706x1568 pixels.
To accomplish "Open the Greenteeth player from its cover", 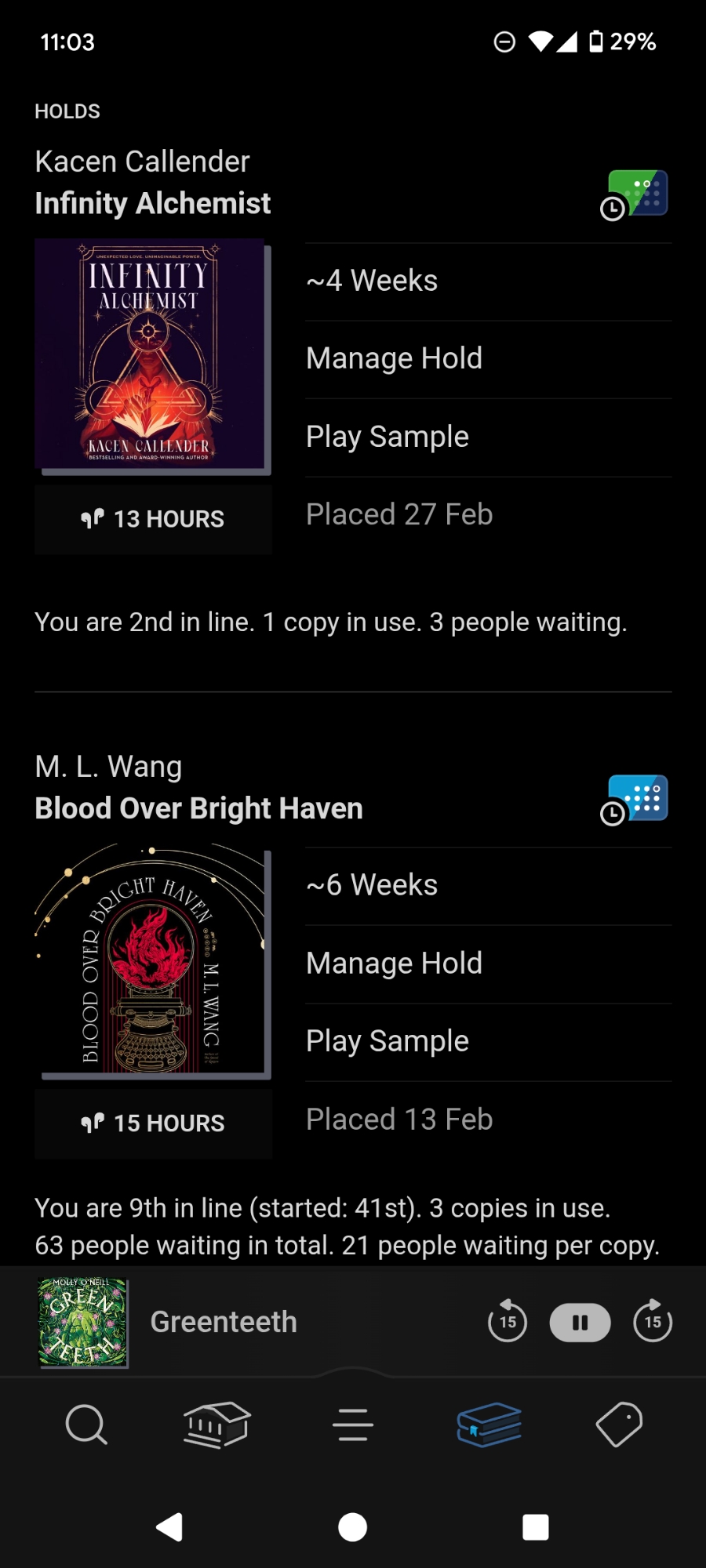I will [x=83, y=1323].
